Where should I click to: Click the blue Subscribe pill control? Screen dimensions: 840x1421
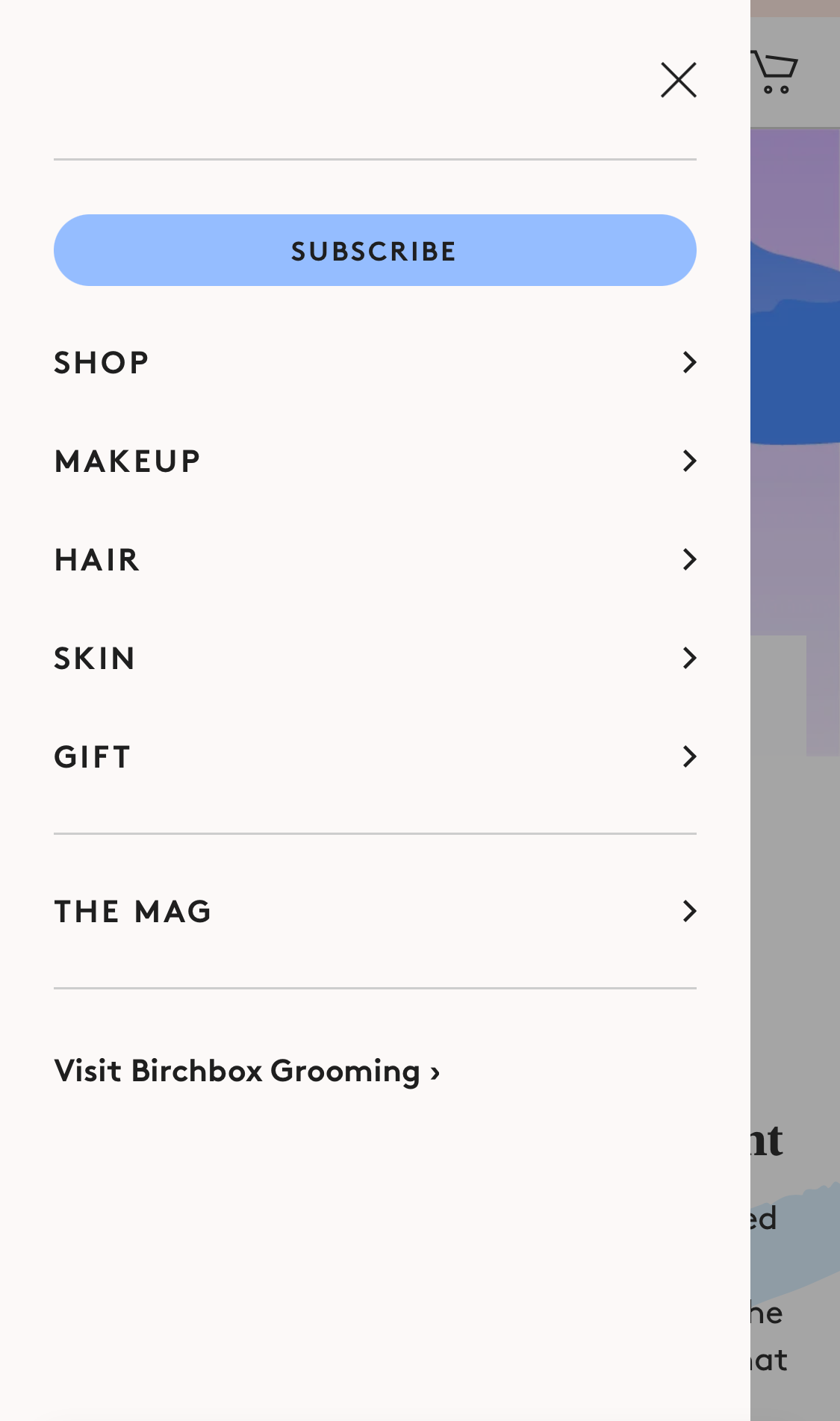pyautogui.click(x=373, y=250)
